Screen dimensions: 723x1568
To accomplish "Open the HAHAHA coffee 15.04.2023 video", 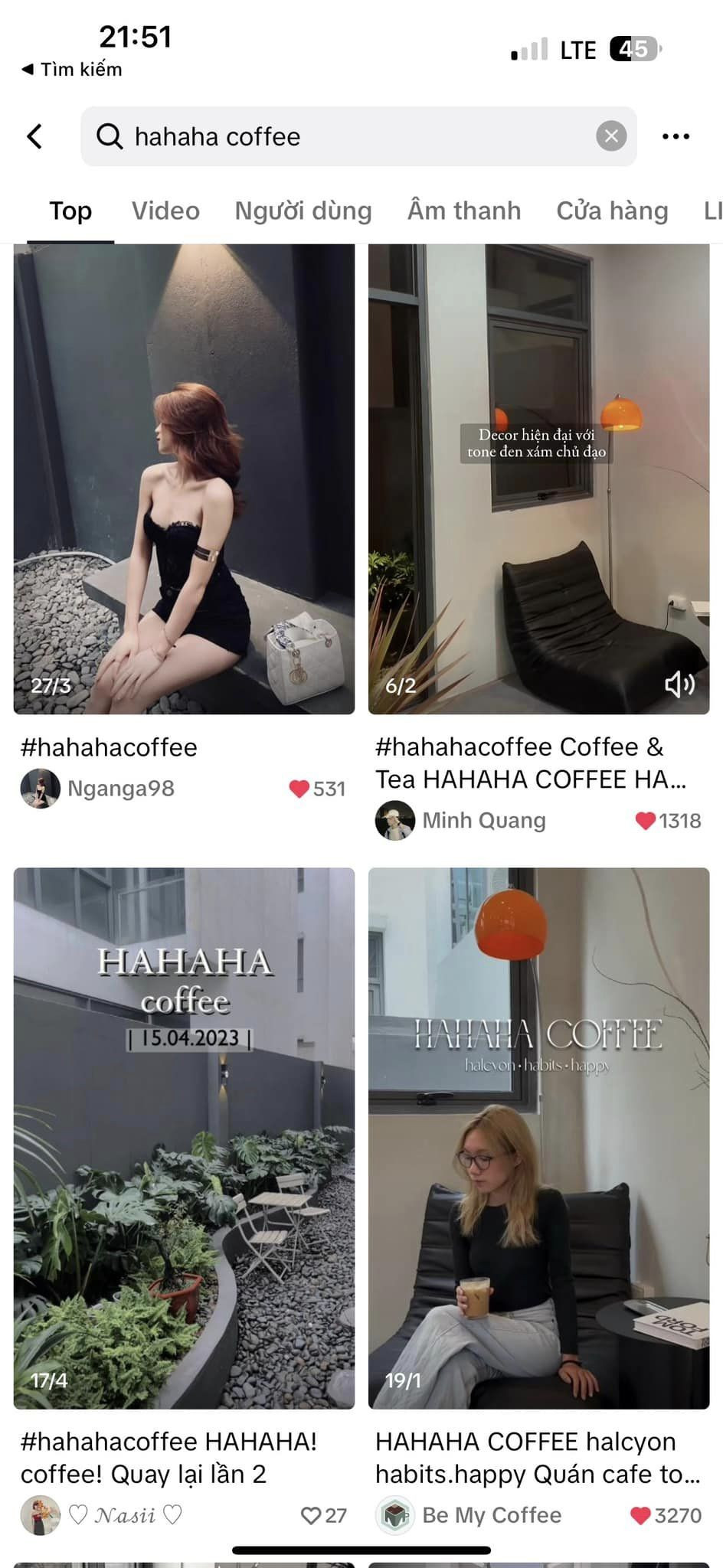I will pyautogui.click(x=184, y=1138).
